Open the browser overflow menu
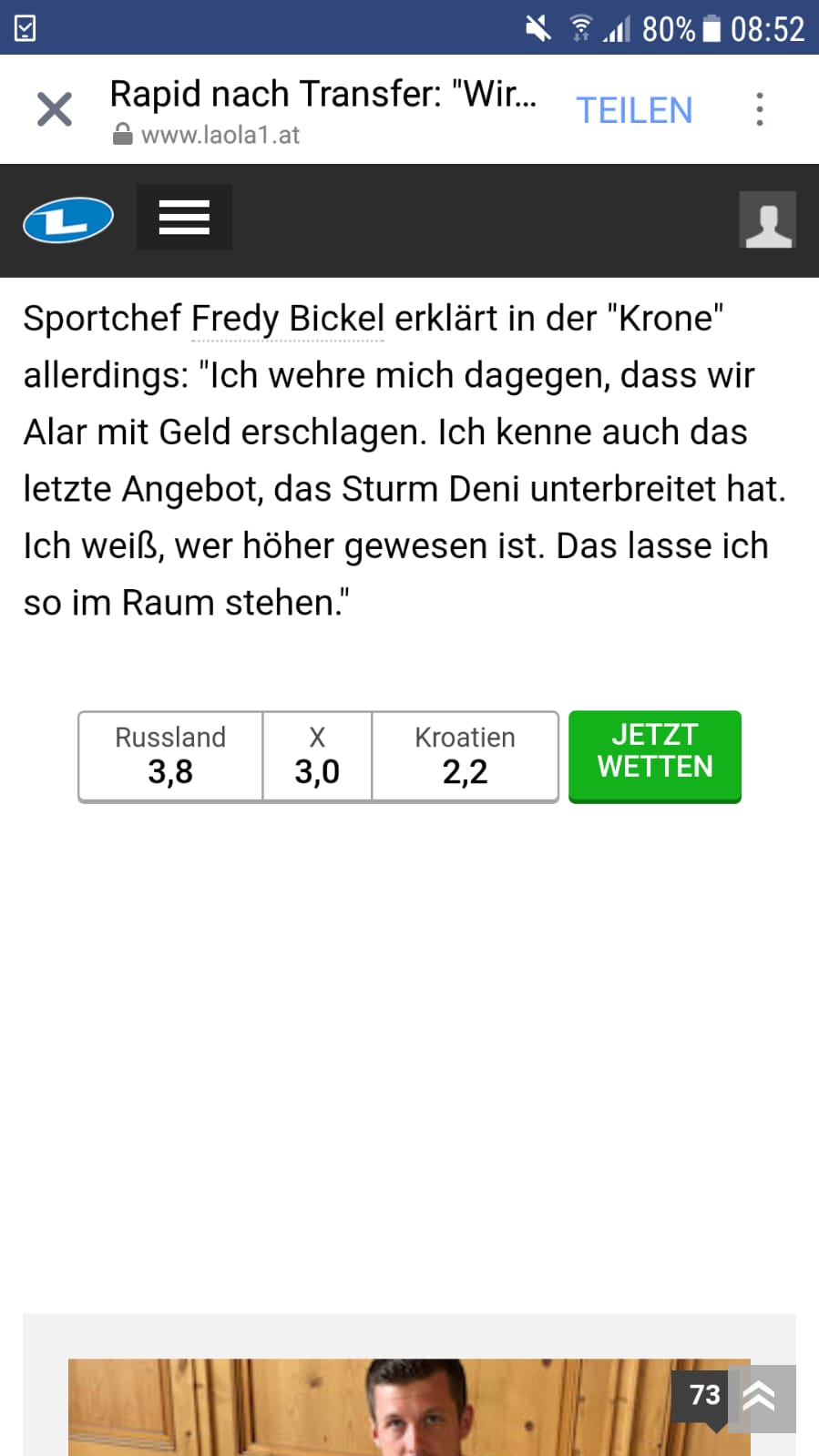 coord(760,109)
